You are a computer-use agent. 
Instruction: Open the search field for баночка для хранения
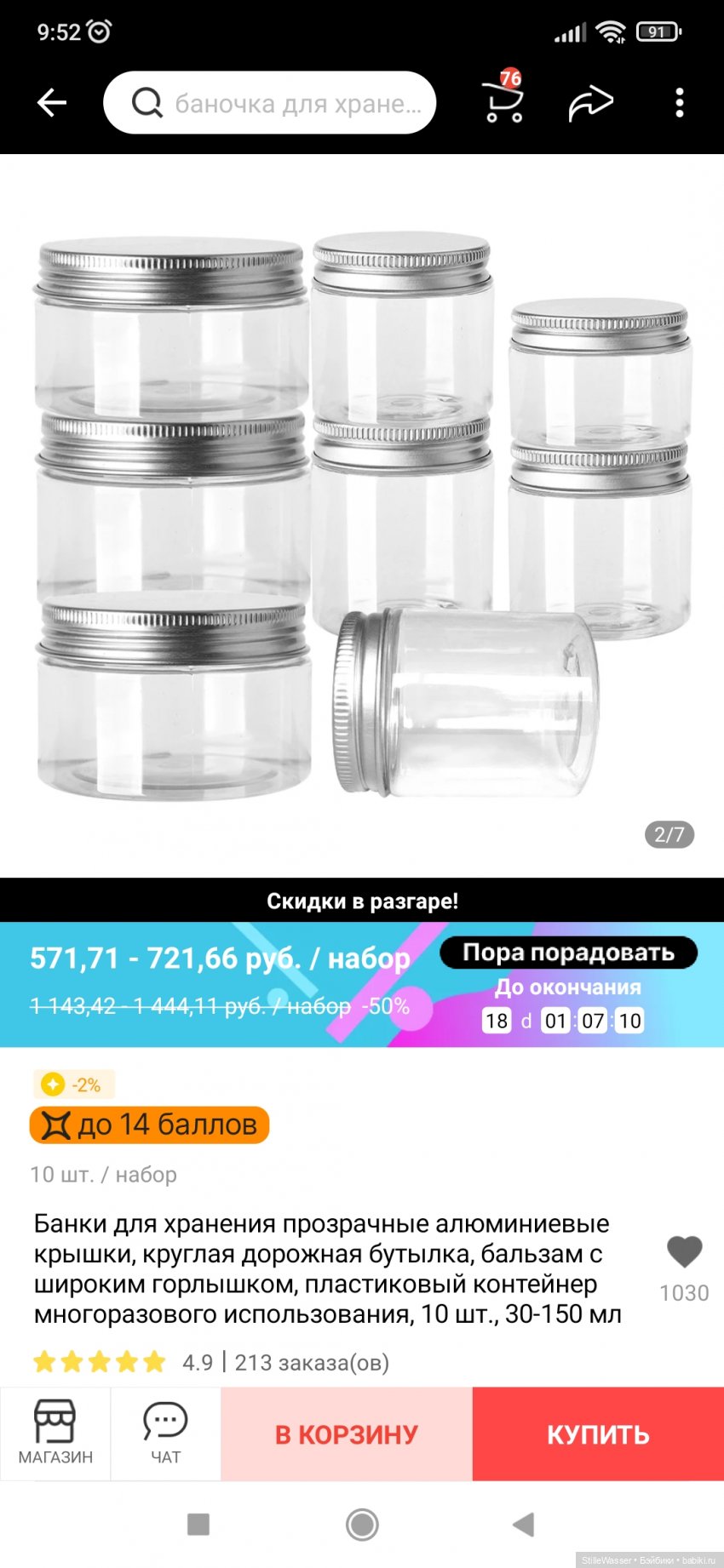pyautogui.click(x=269, y=103)
